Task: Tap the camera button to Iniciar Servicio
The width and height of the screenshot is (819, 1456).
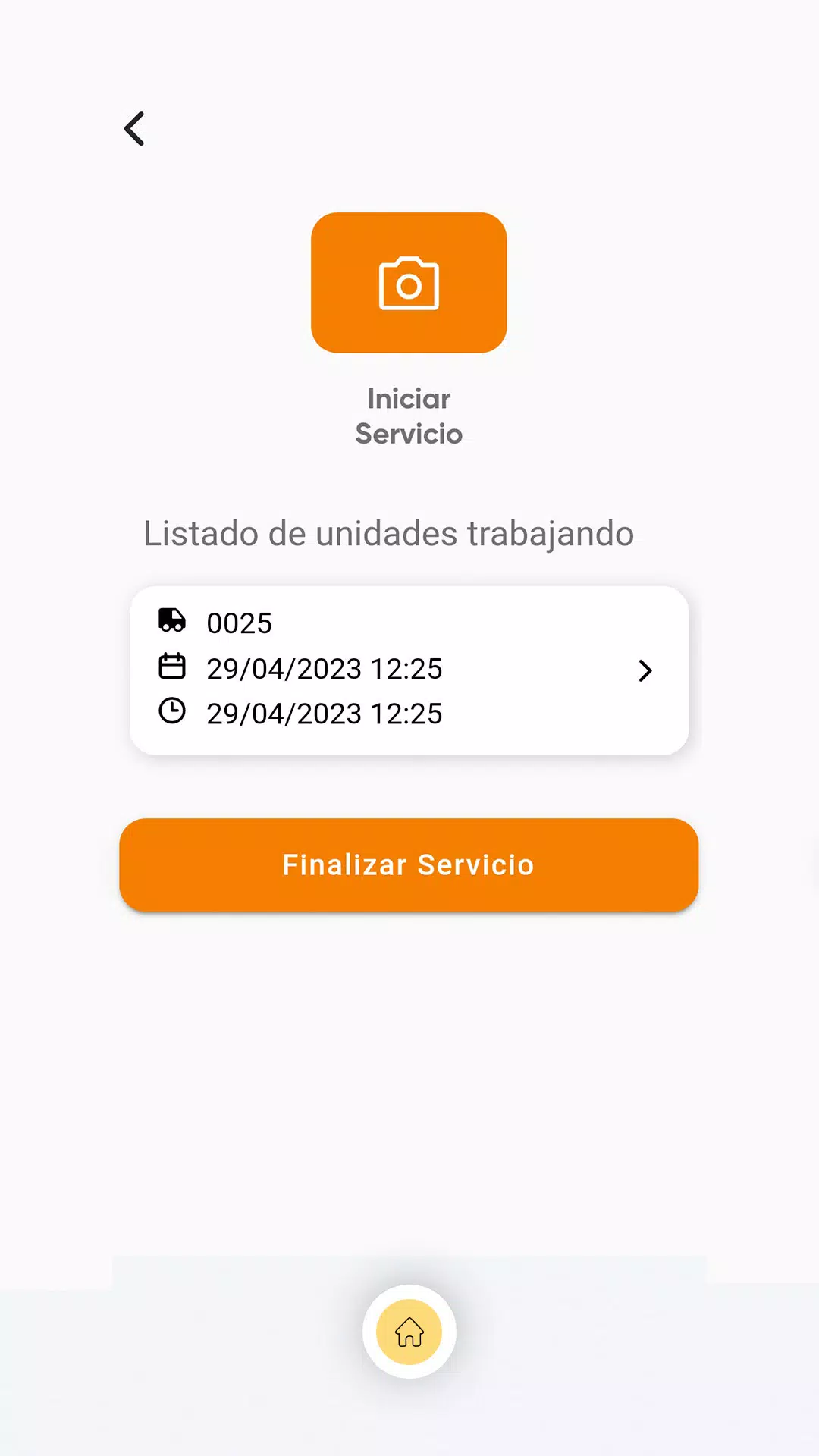Action: click(x=409, y=282)
